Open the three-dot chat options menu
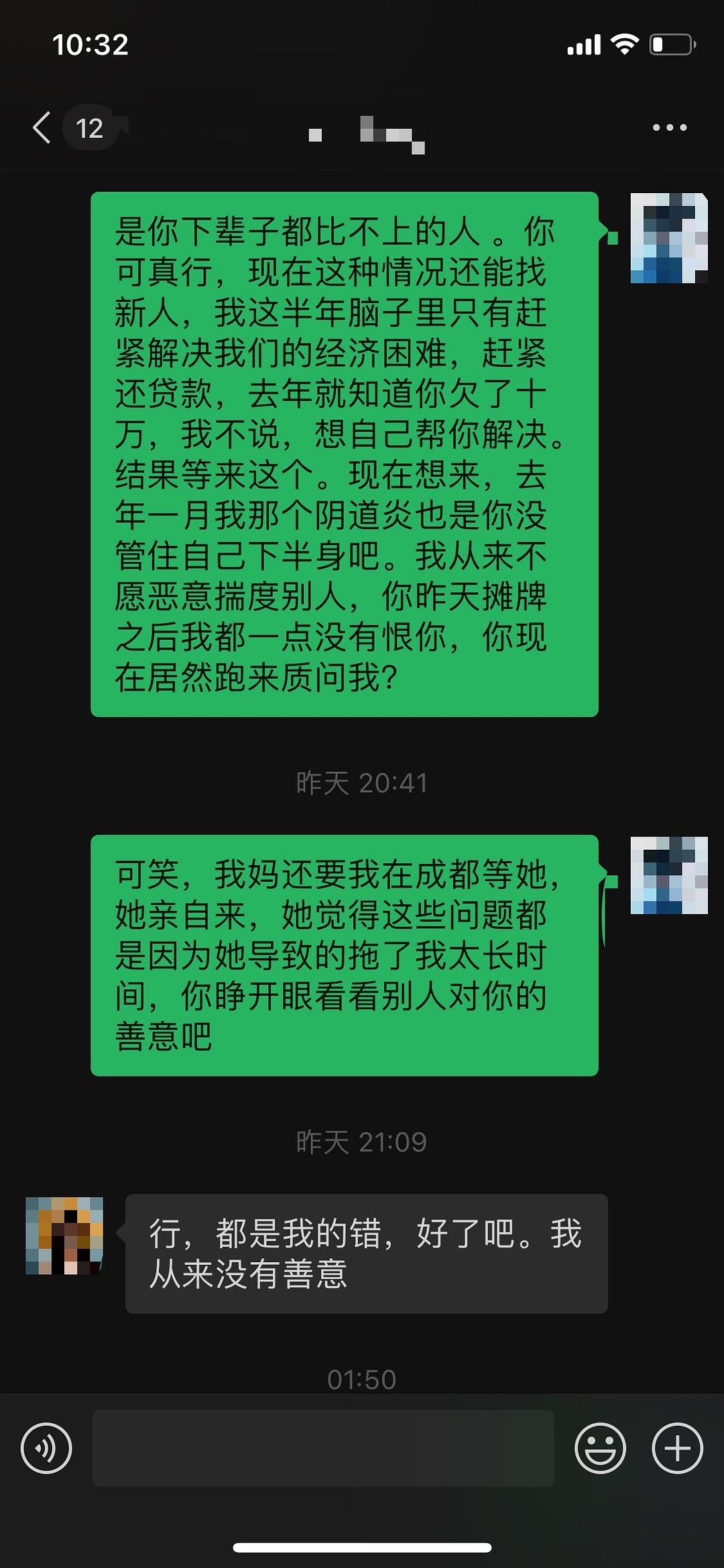The width and height of the screenshot is (724, 1568). coord(670,127)
